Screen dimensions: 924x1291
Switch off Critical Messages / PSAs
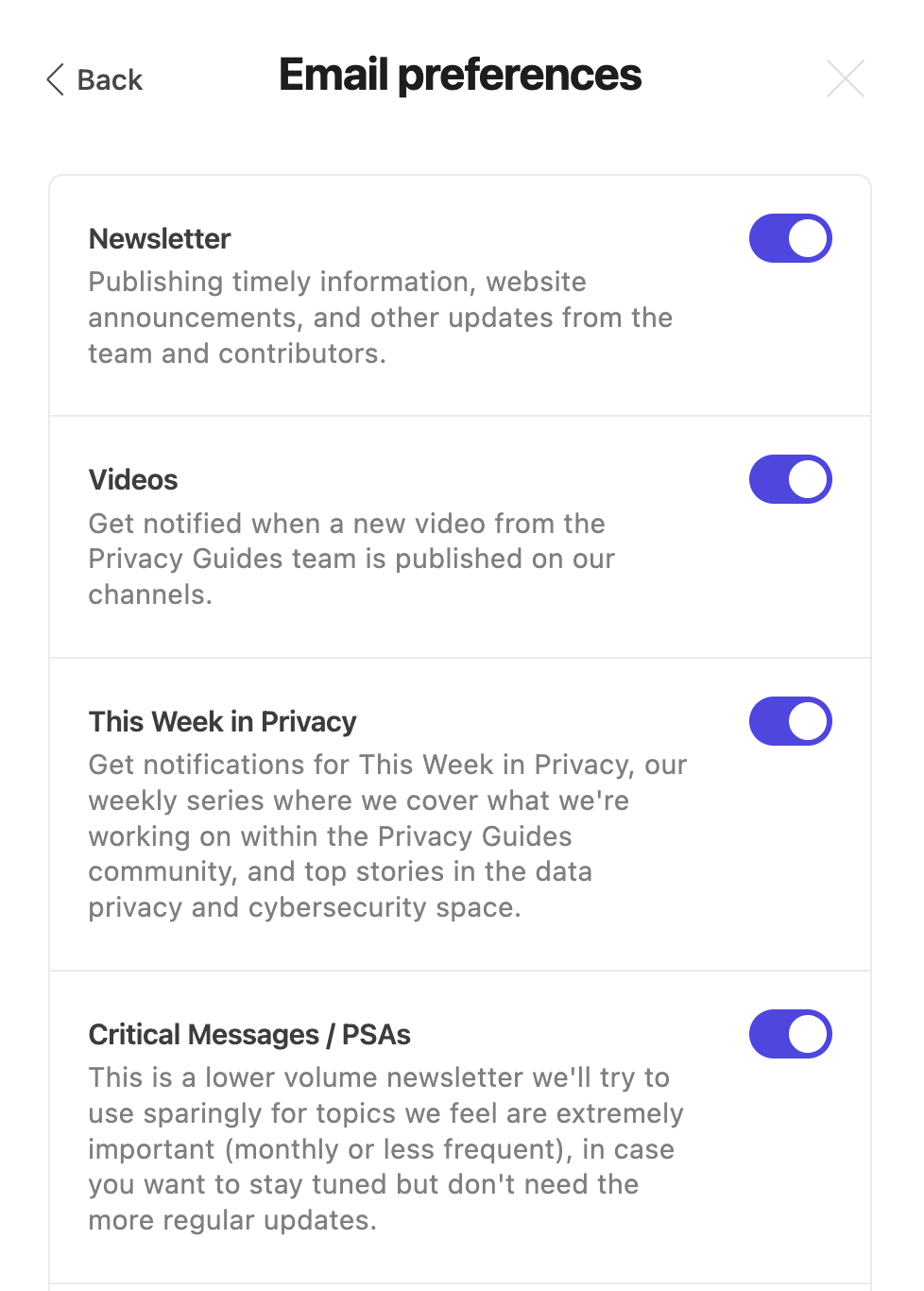point(790,1034)
